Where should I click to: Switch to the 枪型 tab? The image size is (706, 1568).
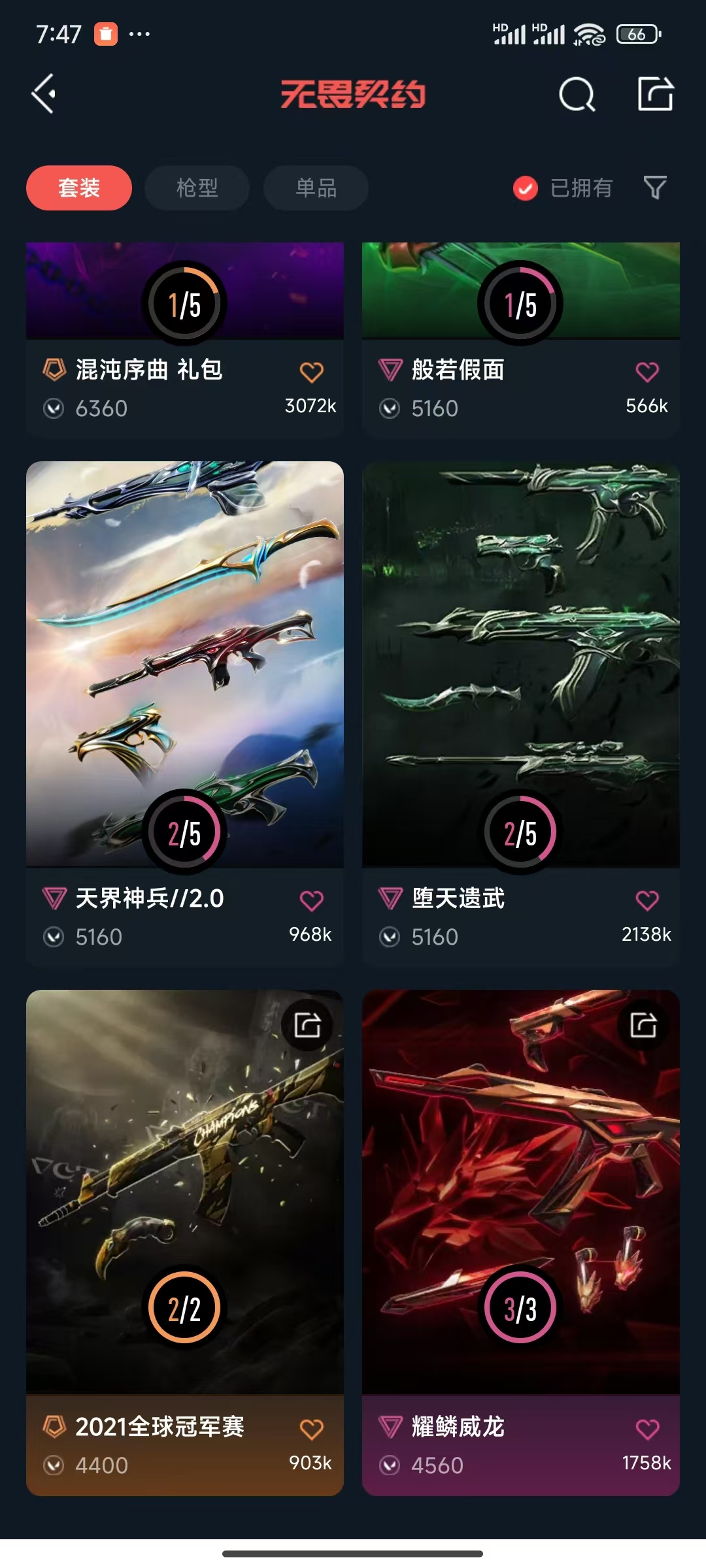(197, 188)
